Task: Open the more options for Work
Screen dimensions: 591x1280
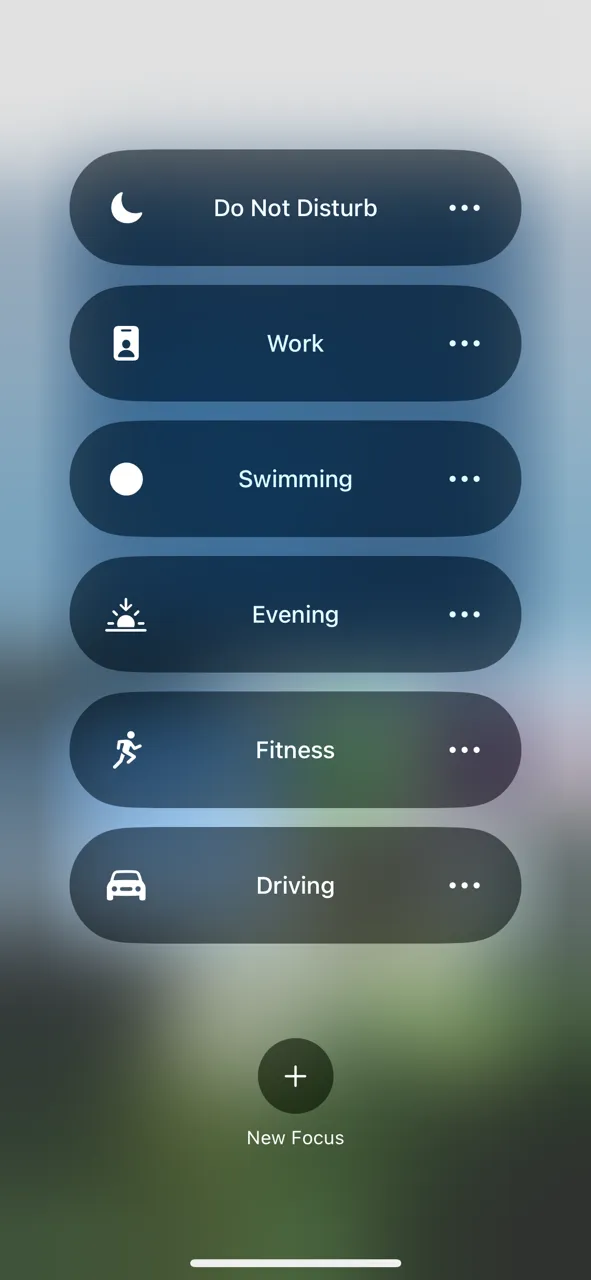Action: 464,343
